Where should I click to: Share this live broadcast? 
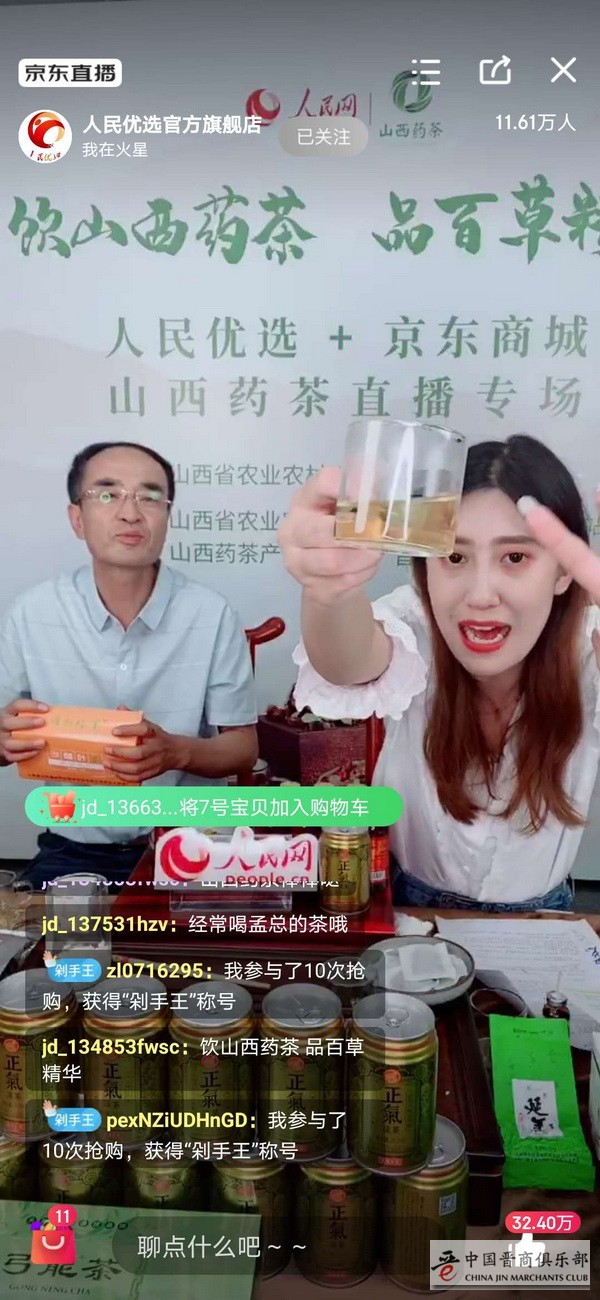tap(495, 70)
